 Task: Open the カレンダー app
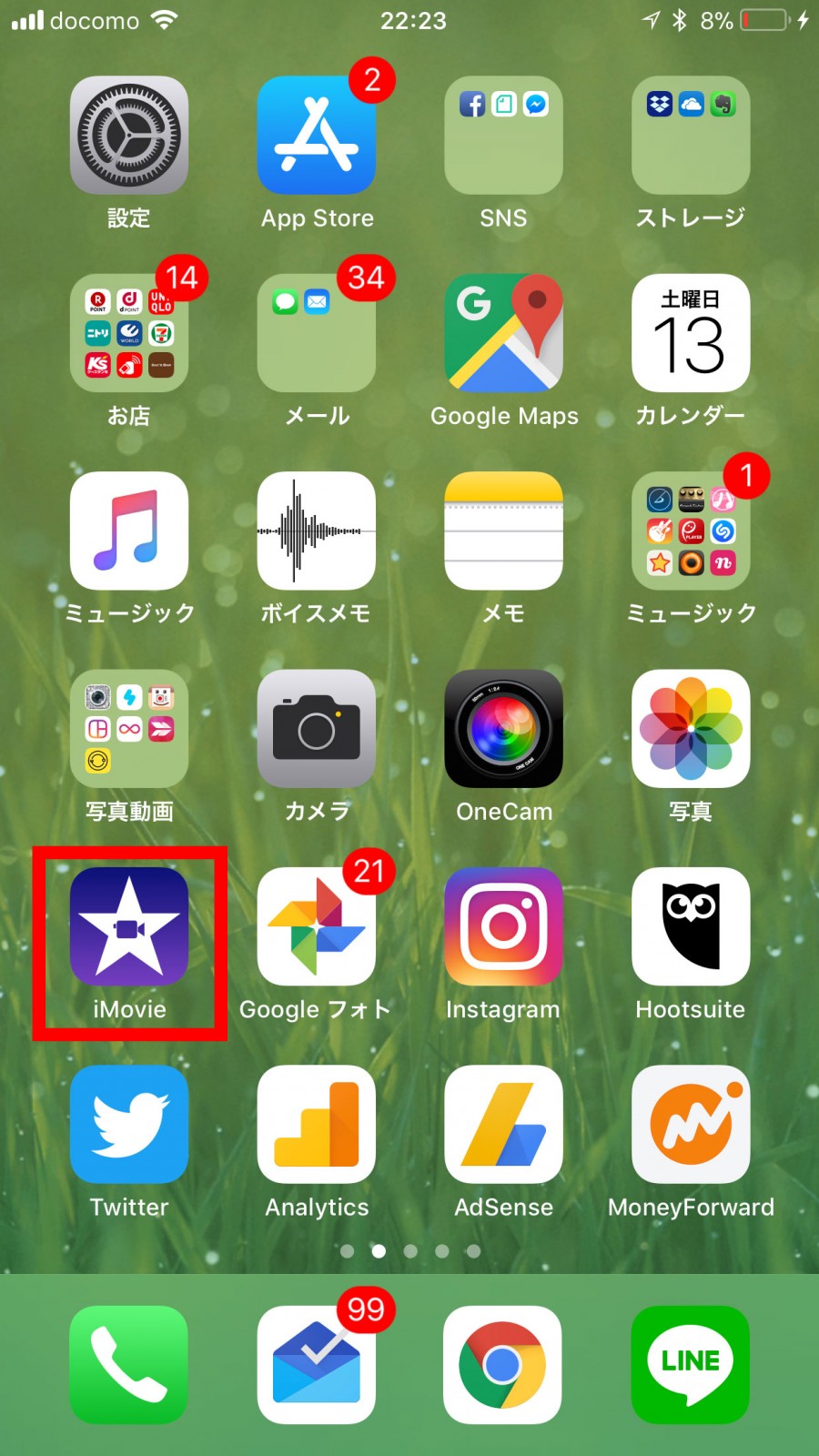[x=691, y=333]
